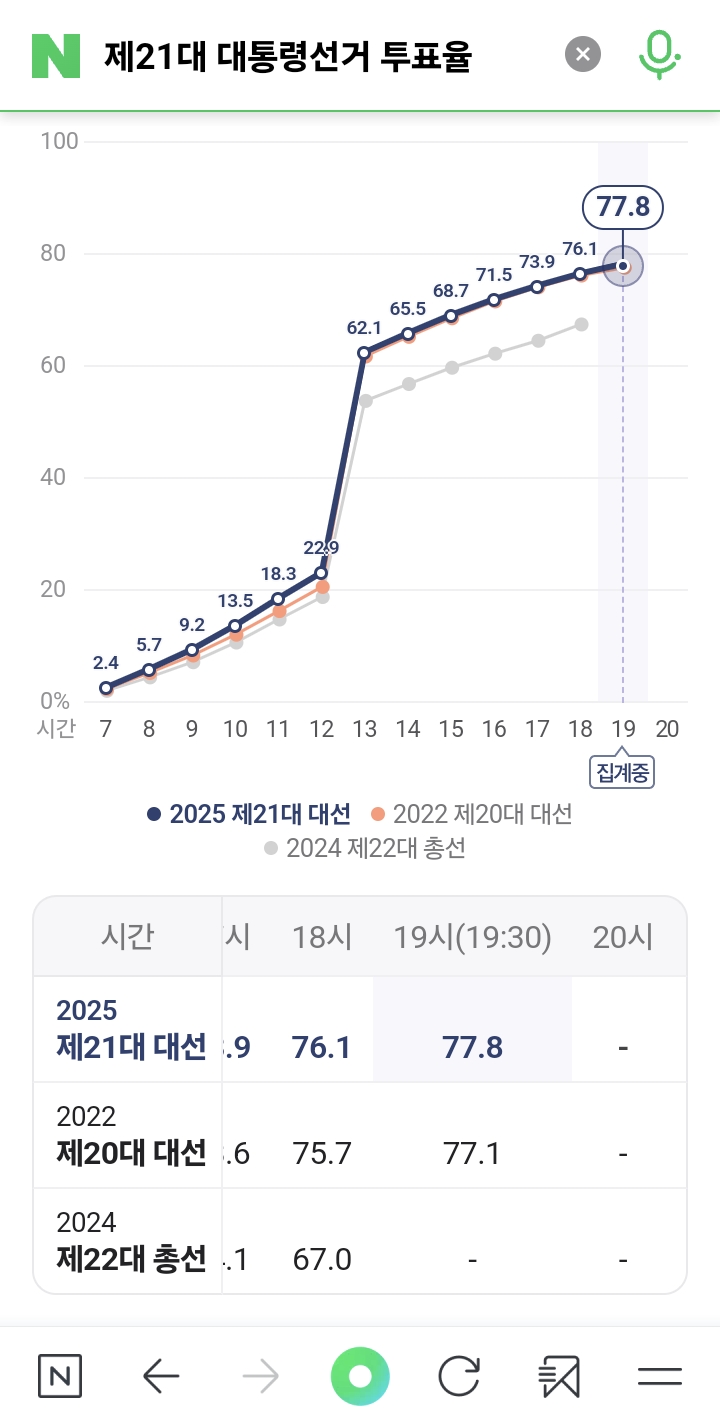Start voice search with the microphone
Viewport: 720px width, 1426px height.
click(659, 55)
